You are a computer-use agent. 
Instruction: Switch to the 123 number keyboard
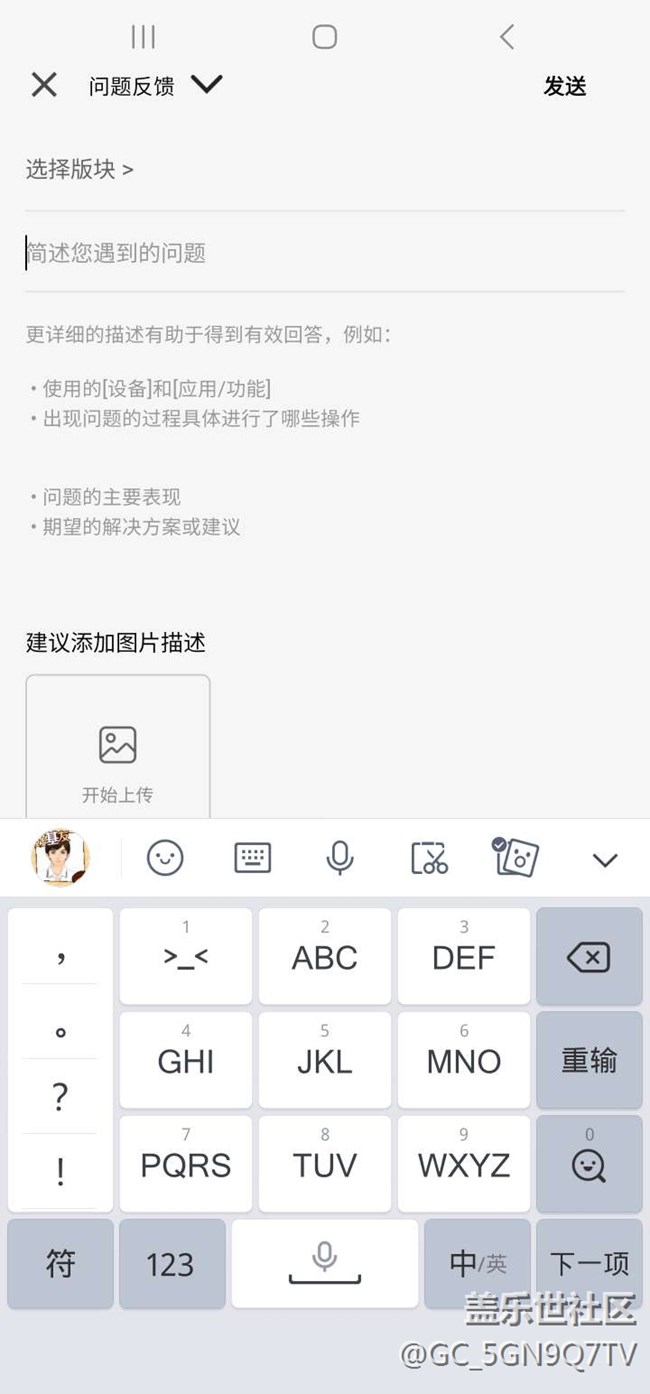[x=170, y=1264]
